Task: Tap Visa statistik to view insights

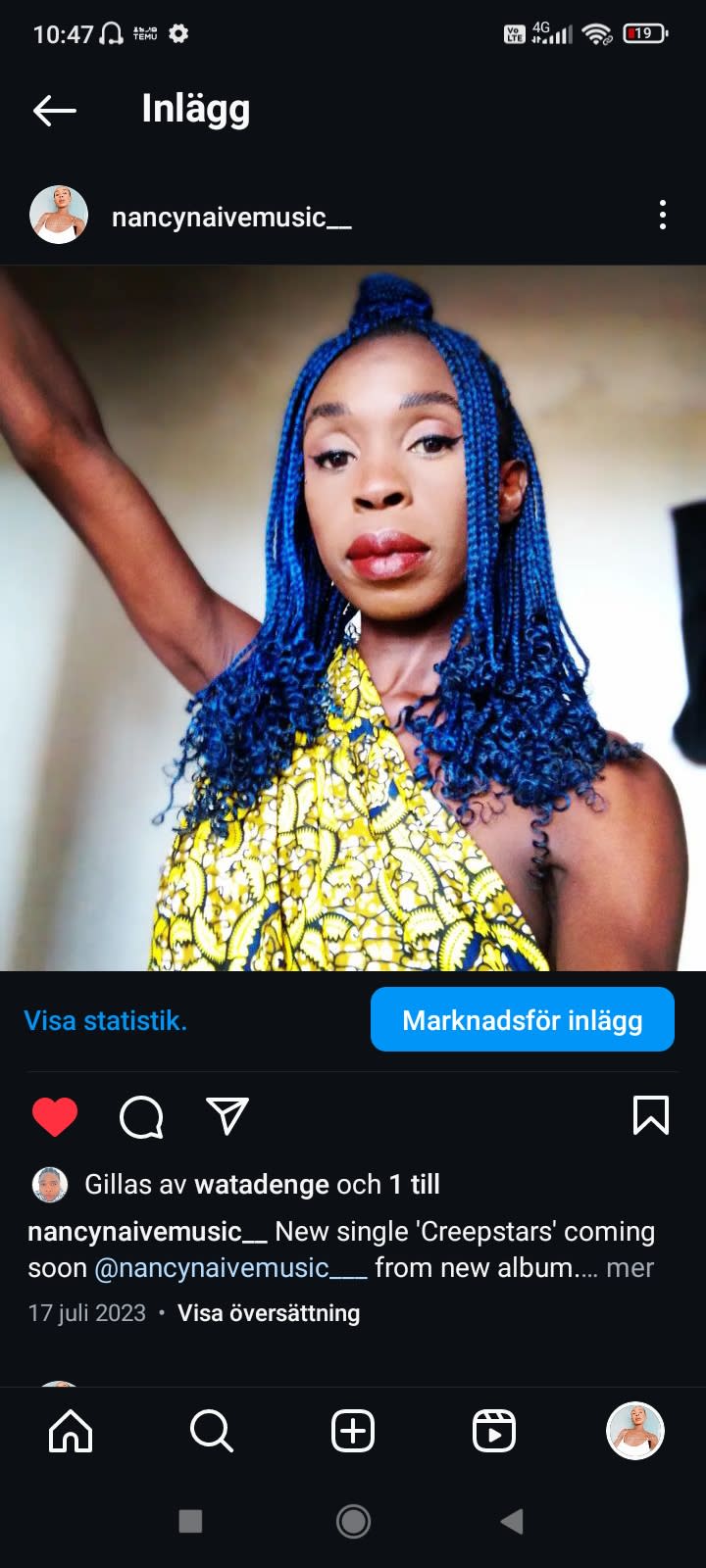Action: click(105, 1020)
